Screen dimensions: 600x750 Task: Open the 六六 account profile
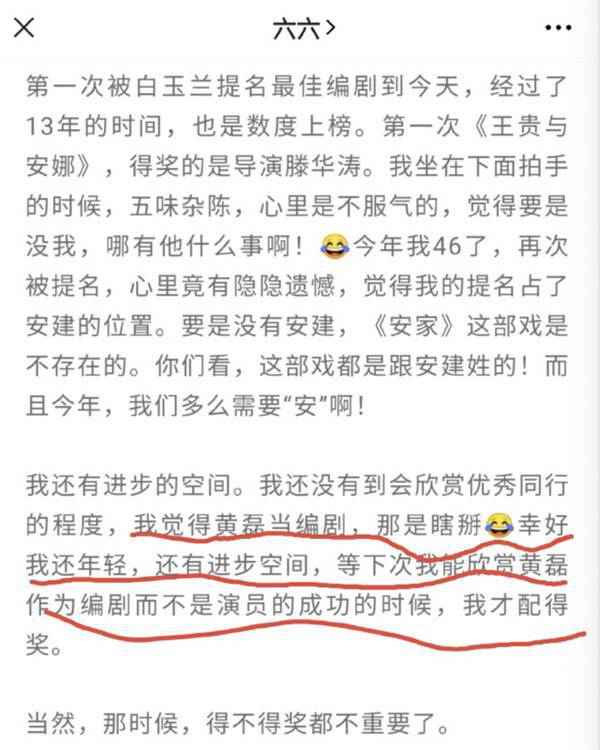301,29
